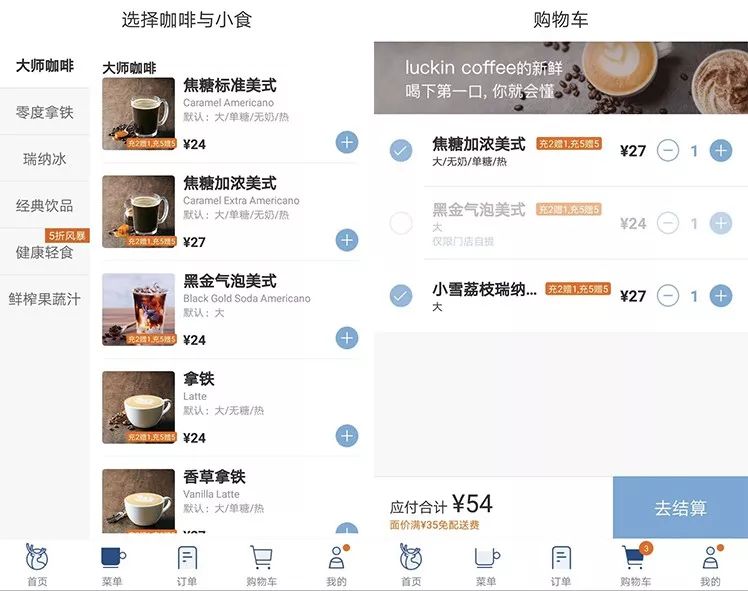
Task: Open the 香草拿铁 Vanilla Latte item
Action: pyautogui.click(x=214, y=477)
